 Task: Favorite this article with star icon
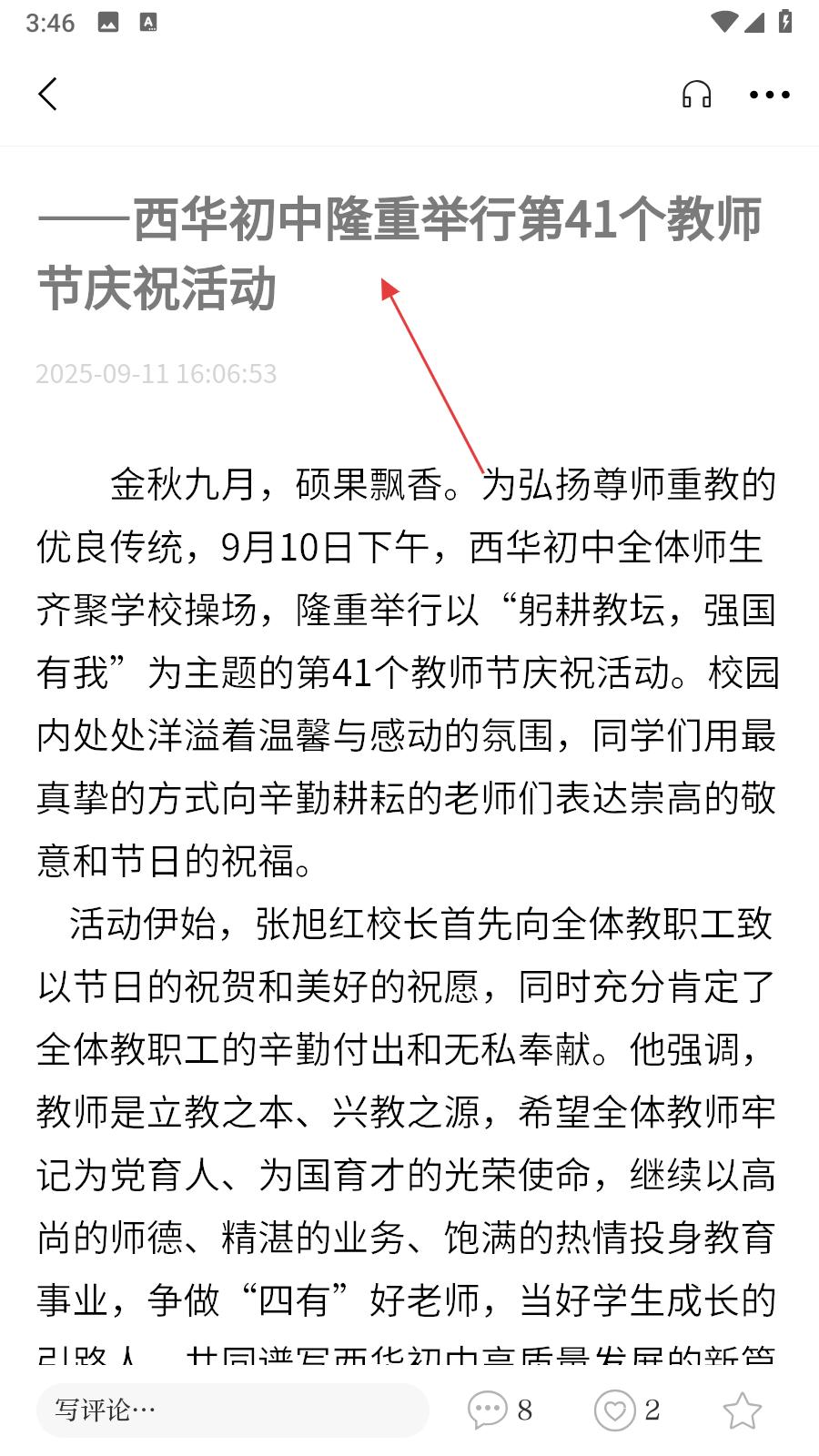click(743, 1410)
